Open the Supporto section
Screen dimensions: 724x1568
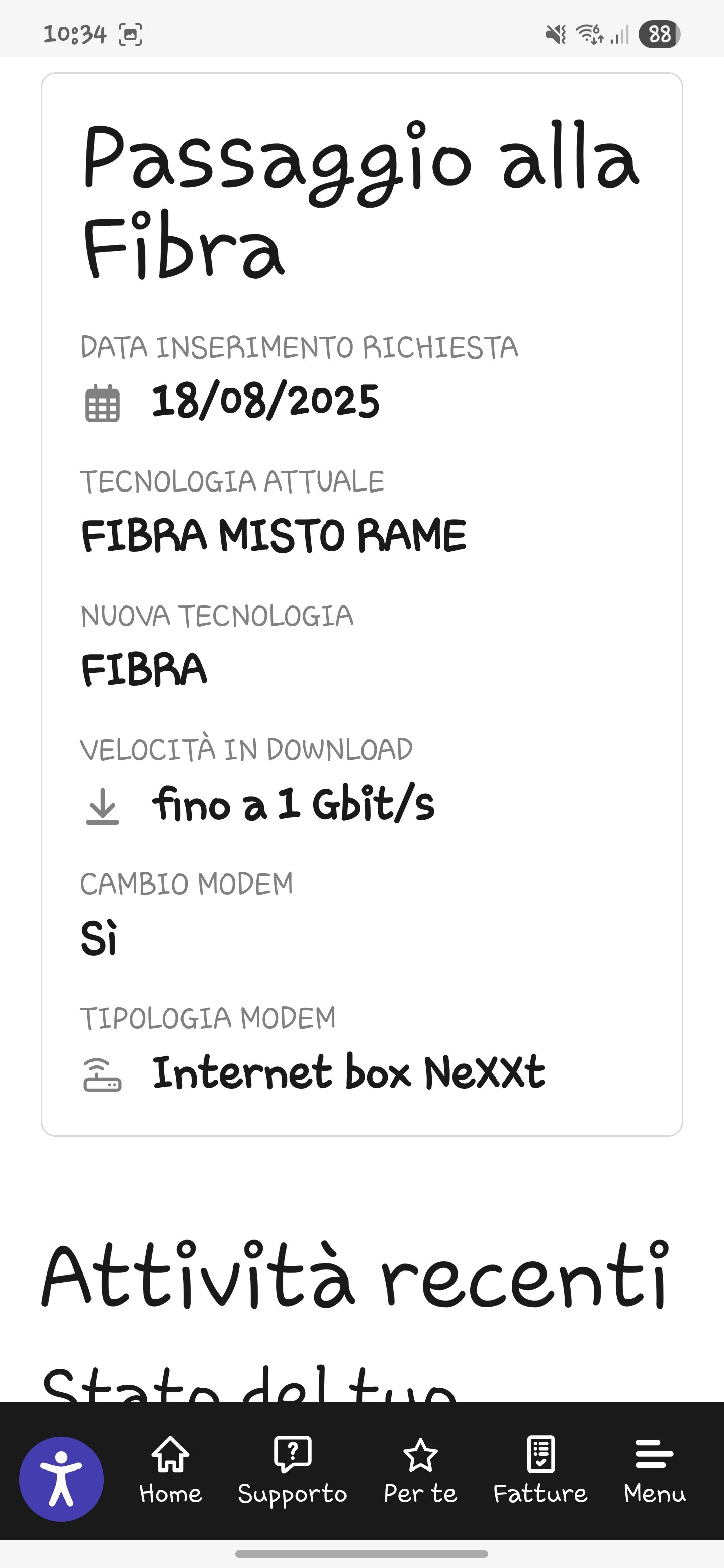click(x=292, y=1470)
